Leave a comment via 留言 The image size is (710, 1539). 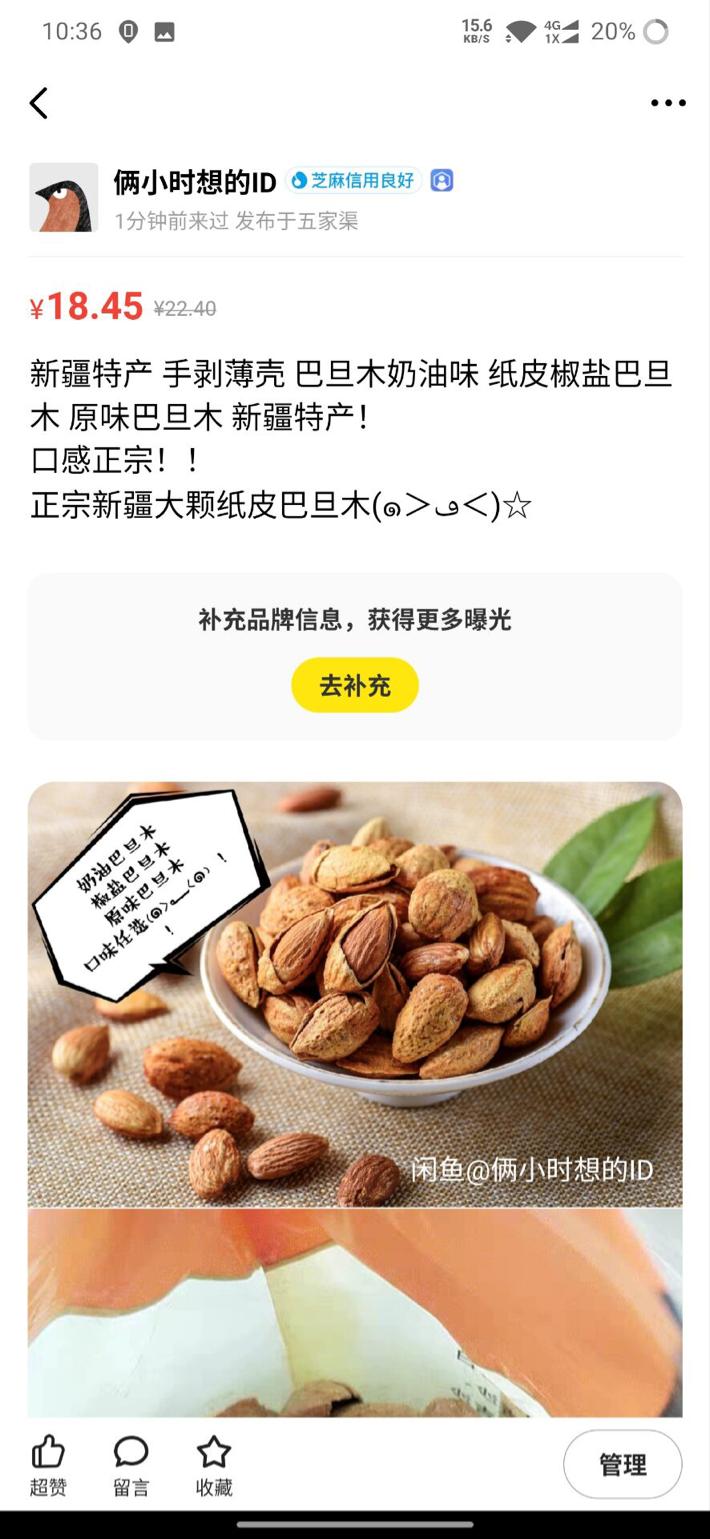[131, 1464]
